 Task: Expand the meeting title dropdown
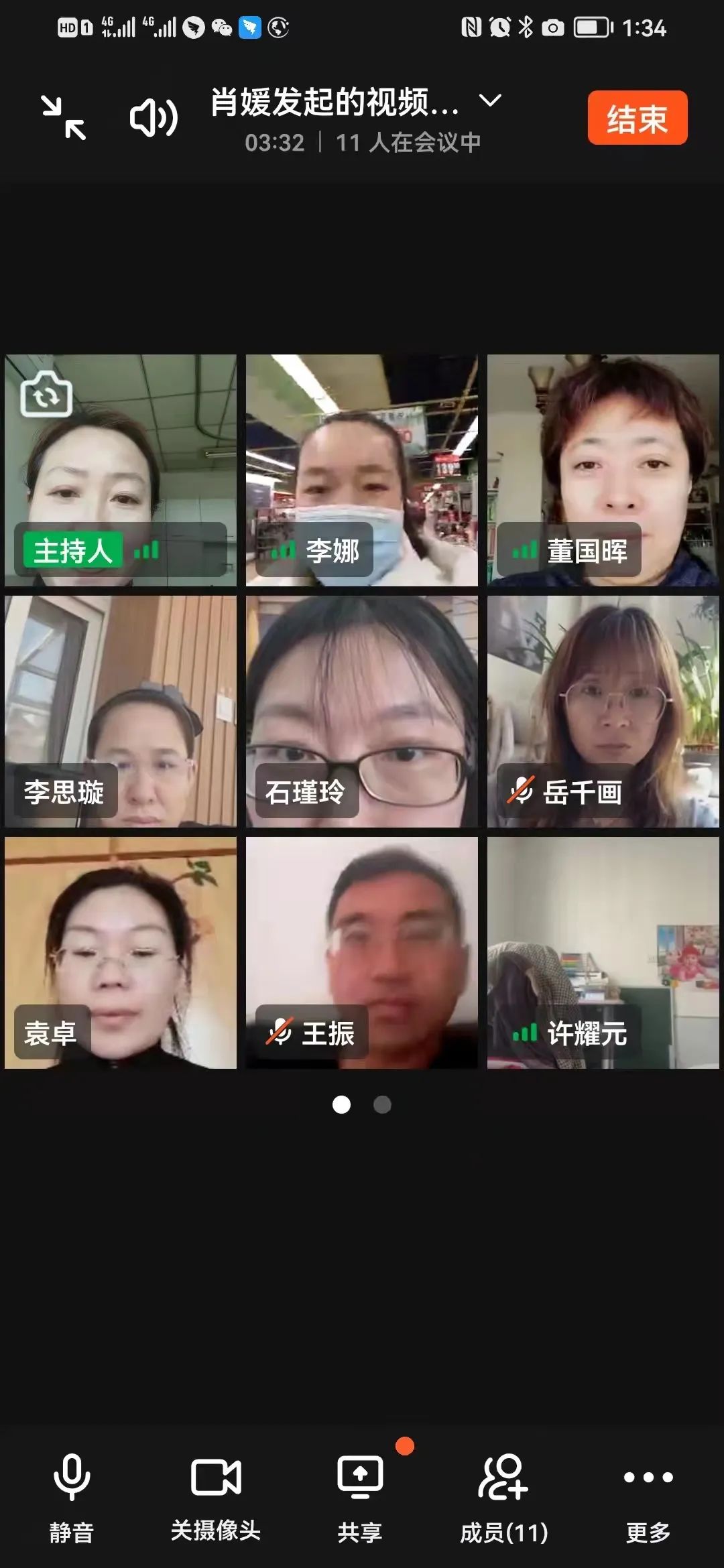(490, 101)
